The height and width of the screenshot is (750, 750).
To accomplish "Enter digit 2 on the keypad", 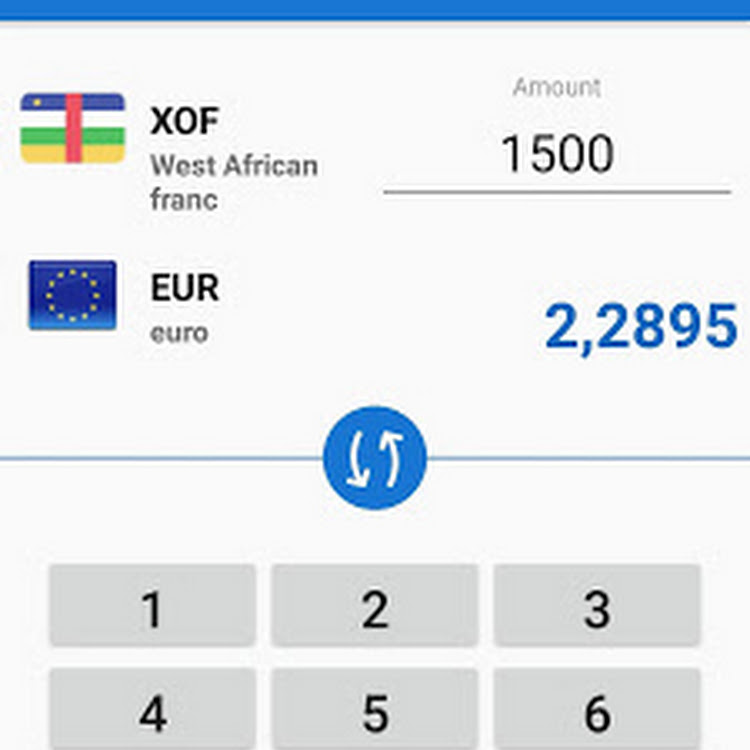I will [374, 607].
